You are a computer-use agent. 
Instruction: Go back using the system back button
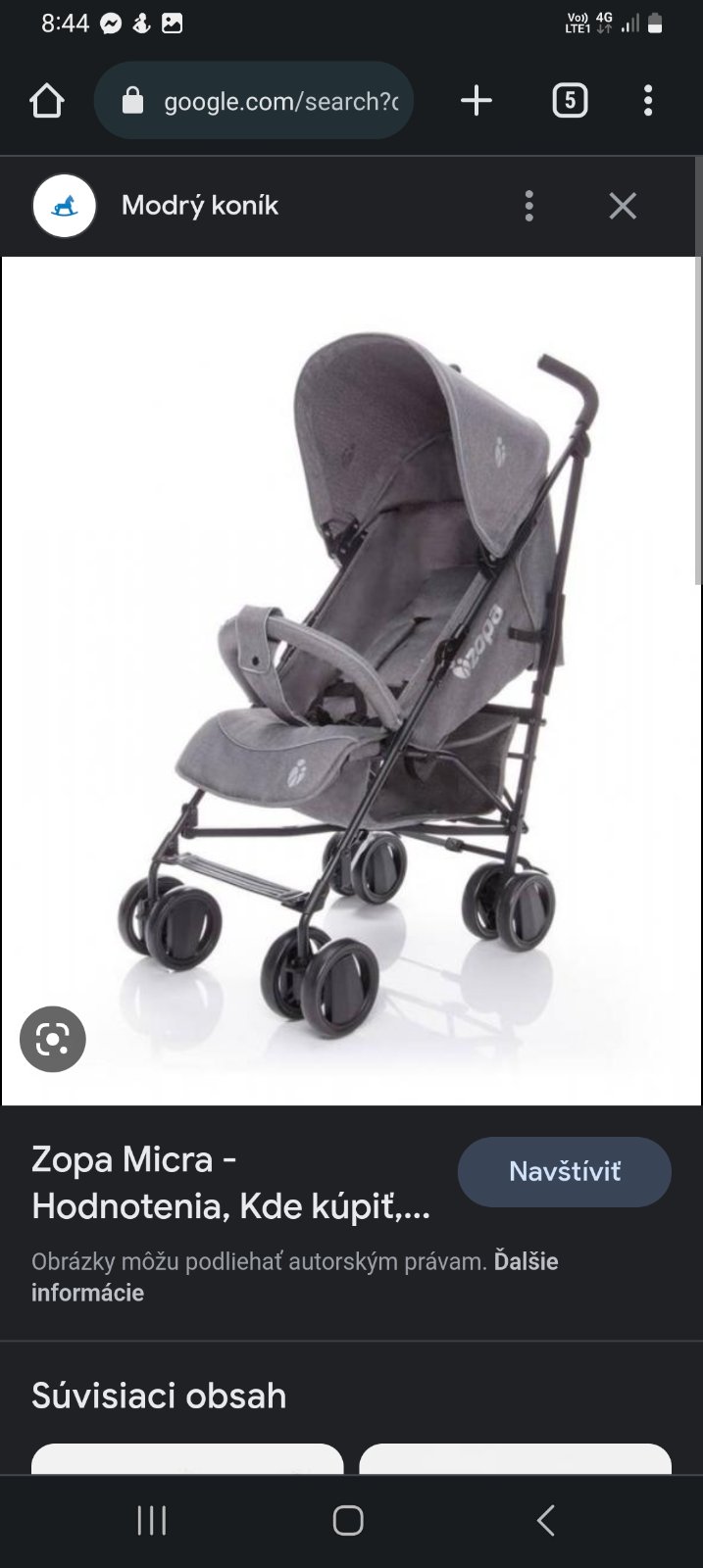pos(546,1520)
